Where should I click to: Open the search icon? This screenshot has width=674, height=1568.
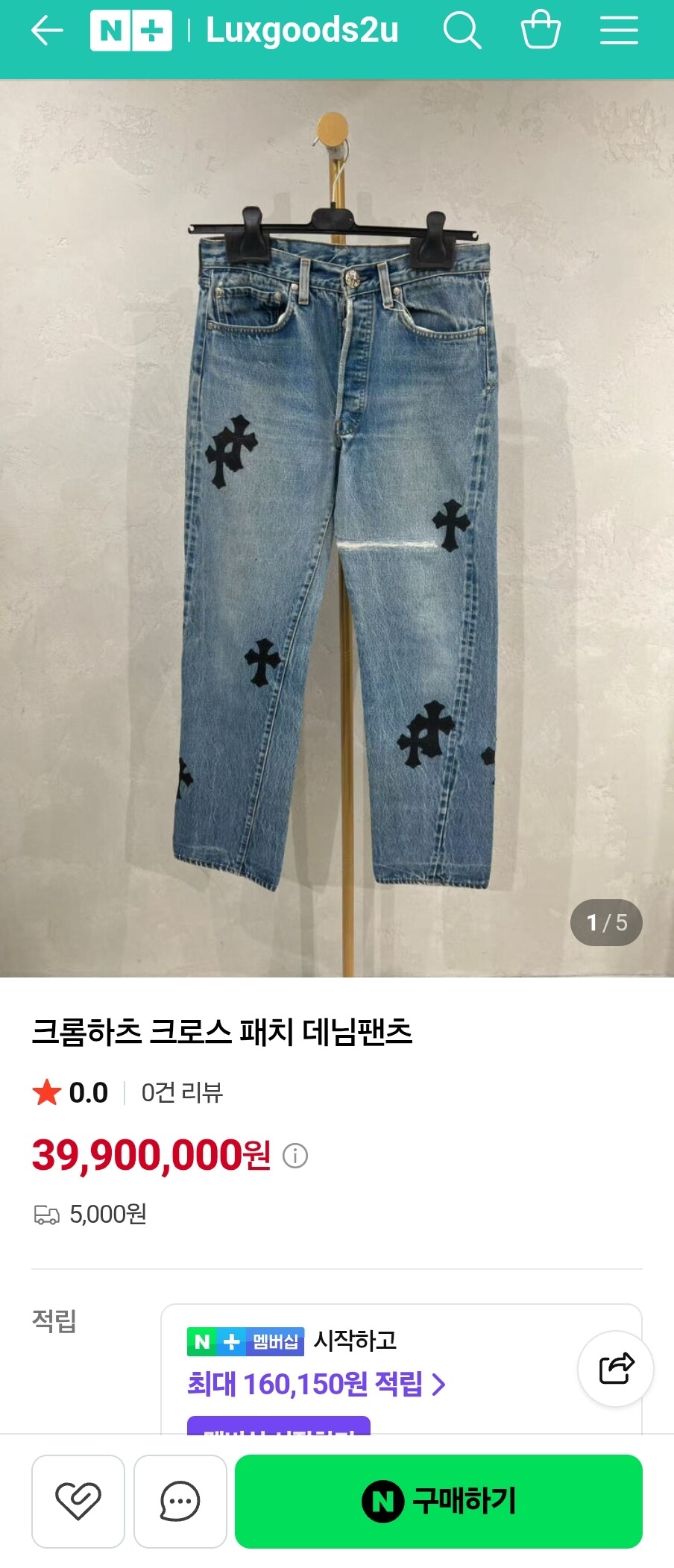(x=462, y=31)
